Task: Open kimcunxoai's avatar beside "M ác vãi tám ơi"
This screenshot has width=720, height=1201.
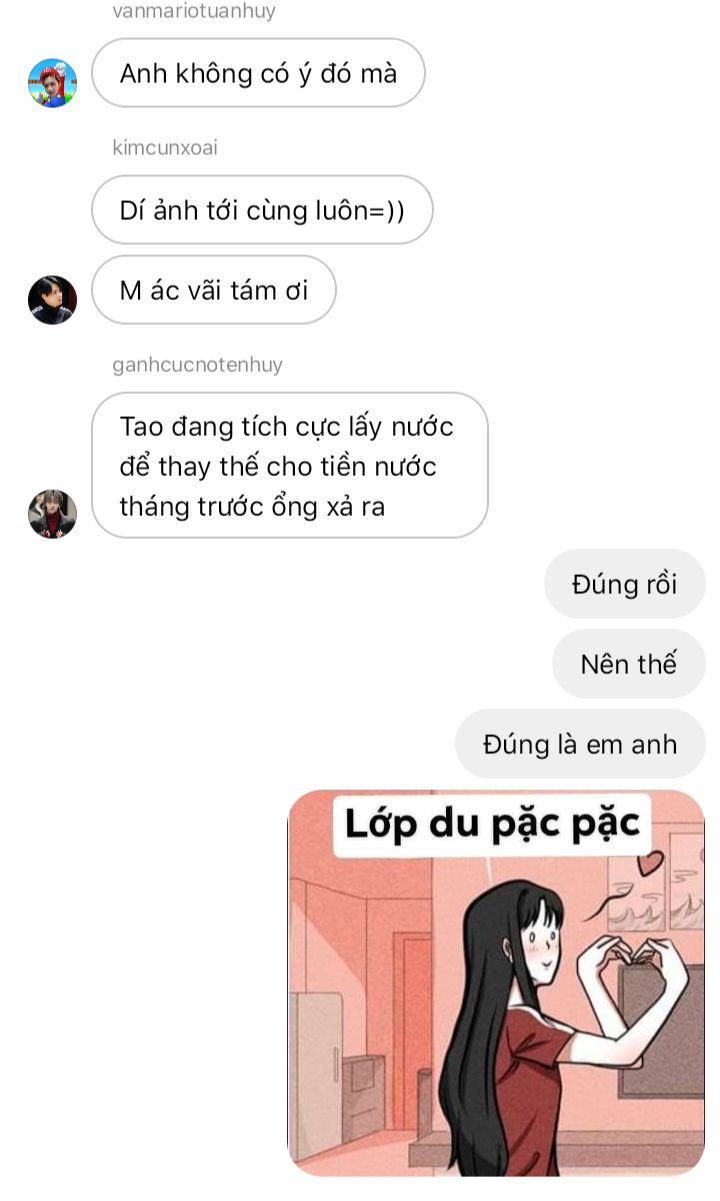Action: (x=52, y=300)
